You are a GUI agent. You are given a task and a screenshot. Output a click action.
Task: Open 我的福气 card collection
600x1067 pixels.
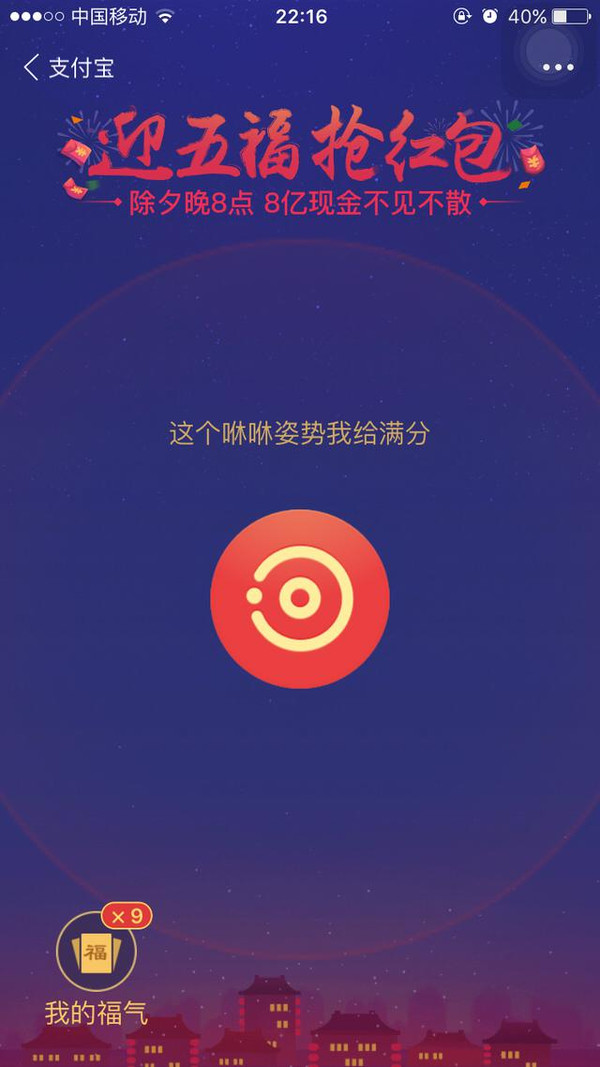coord(97,966)
